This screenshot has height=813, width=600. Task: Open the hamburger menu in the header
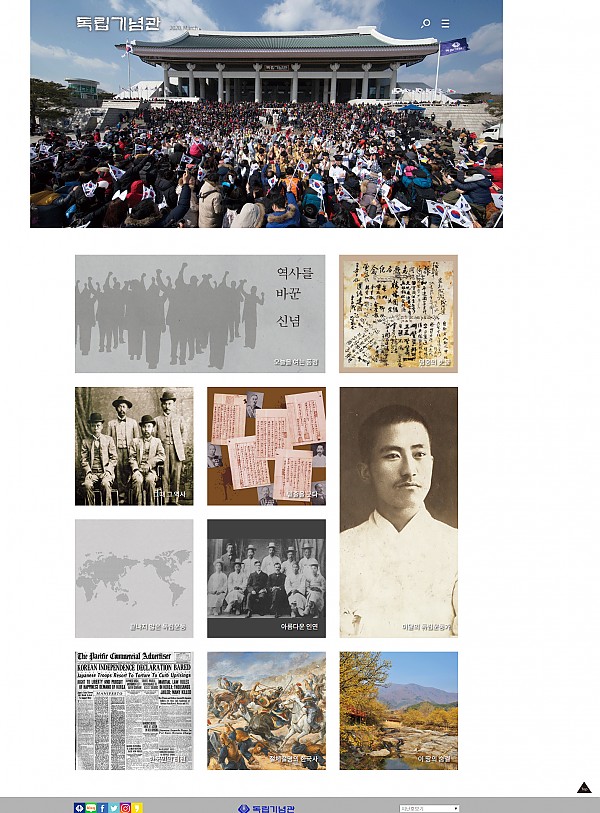(x=445, y=23)
